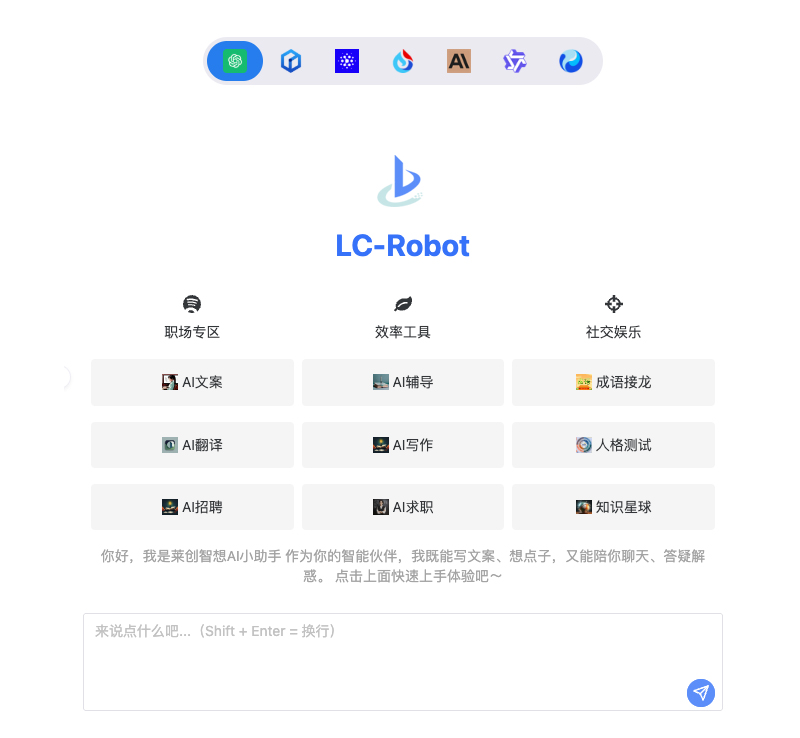
Task: Select the ChatGPT model icon
Action: point(235,61)
